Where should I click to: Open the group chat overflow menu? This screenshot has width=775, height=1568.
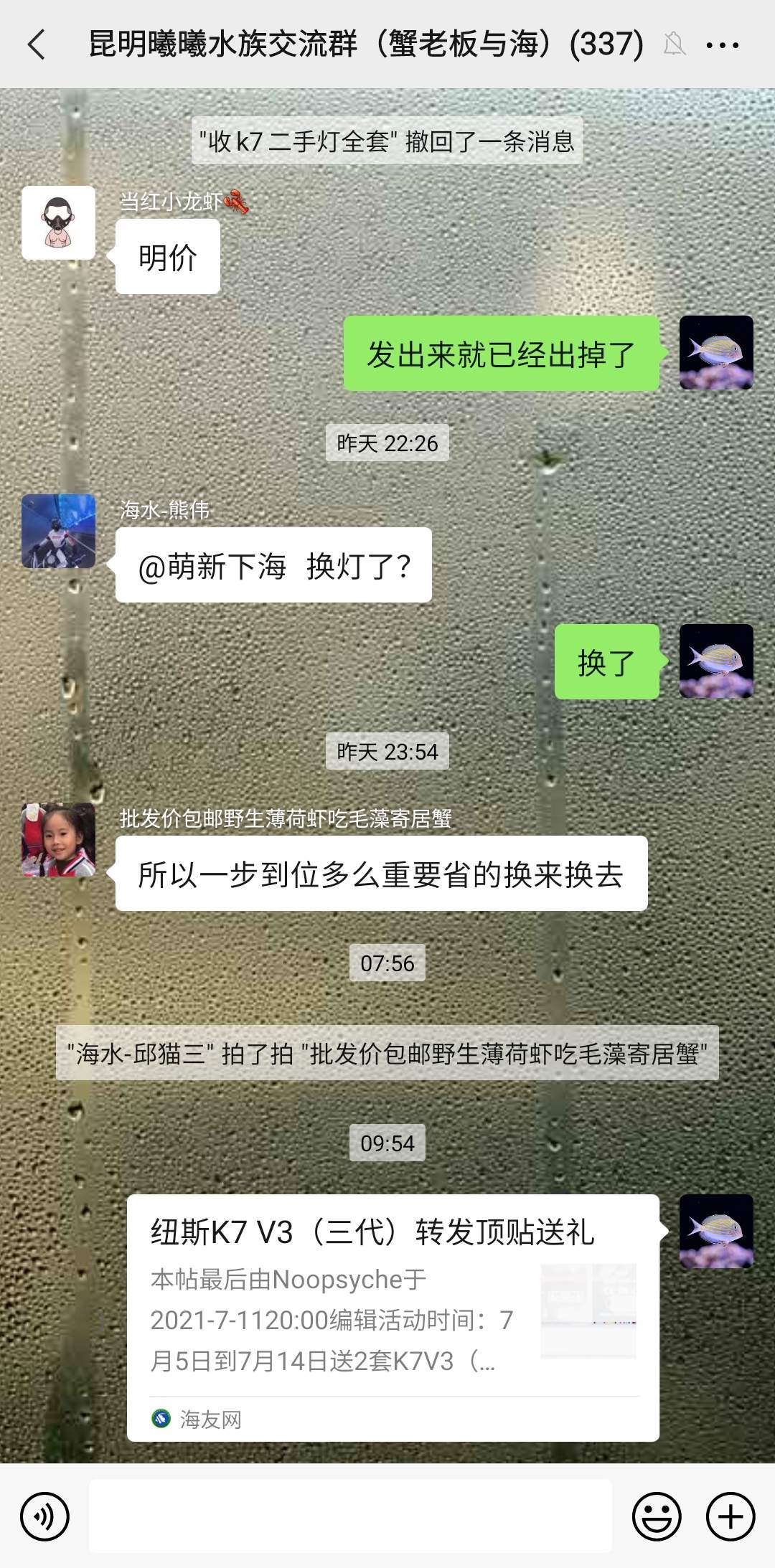[722, 45]
